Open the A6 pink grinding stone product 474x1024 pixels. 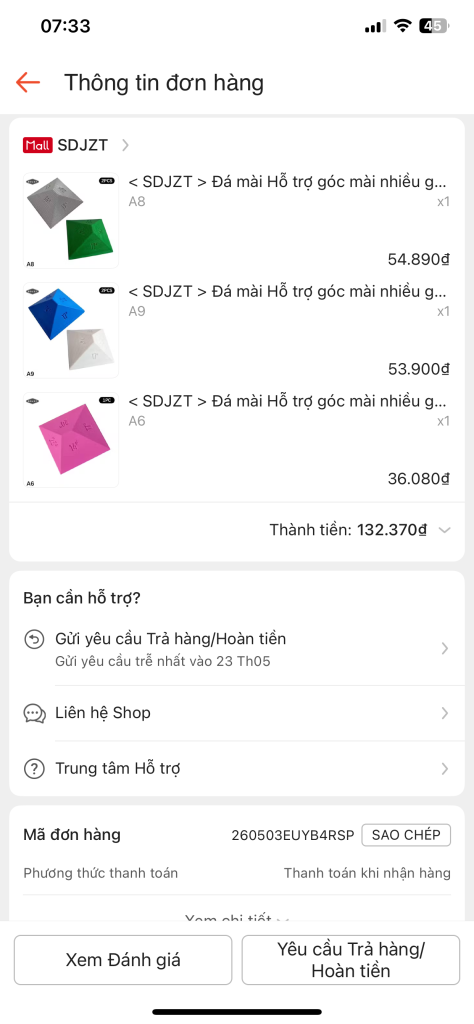coord(237,440)
